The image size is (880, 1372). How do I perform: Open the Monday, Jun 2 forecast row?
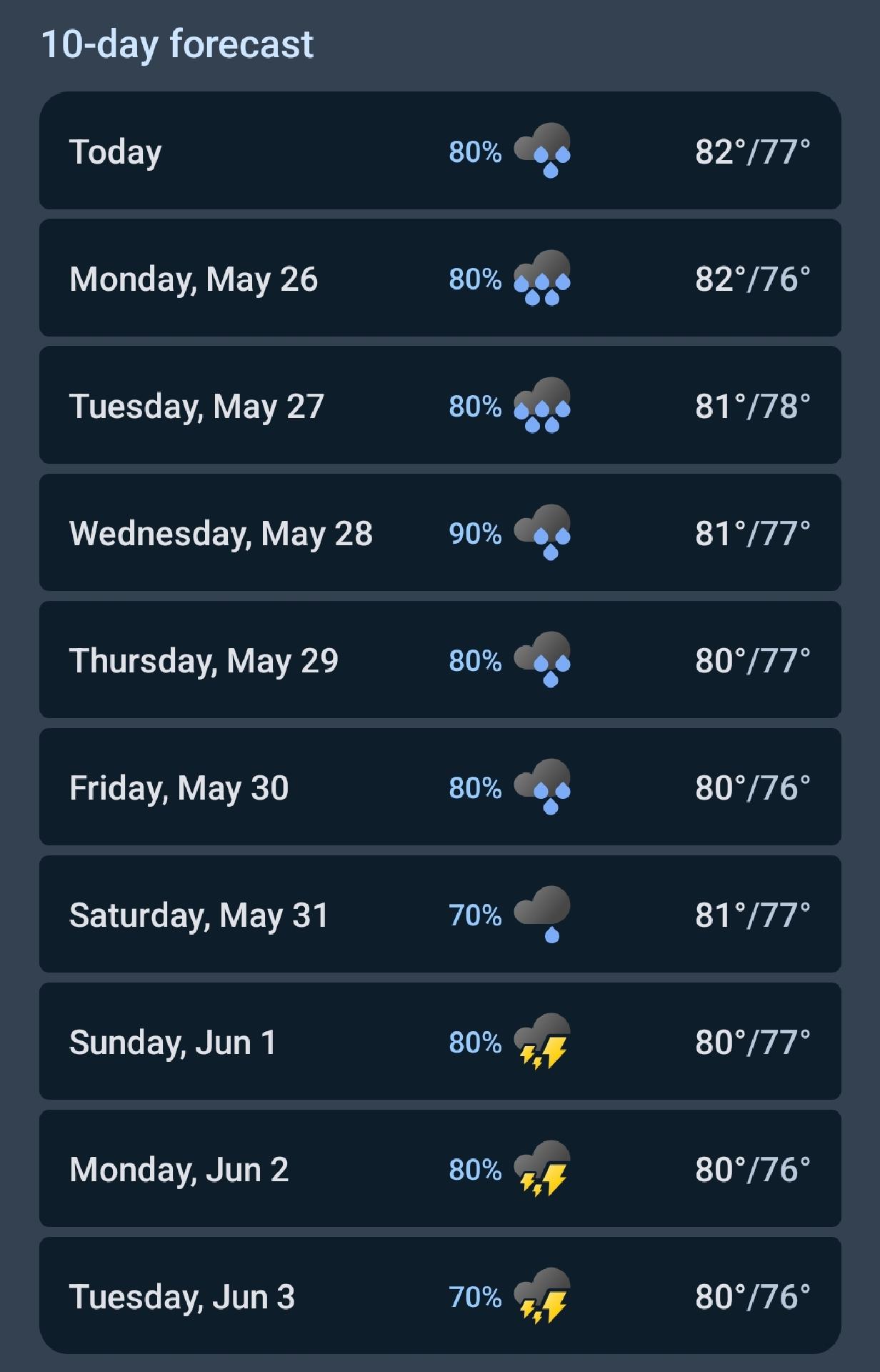point(440,1168)
